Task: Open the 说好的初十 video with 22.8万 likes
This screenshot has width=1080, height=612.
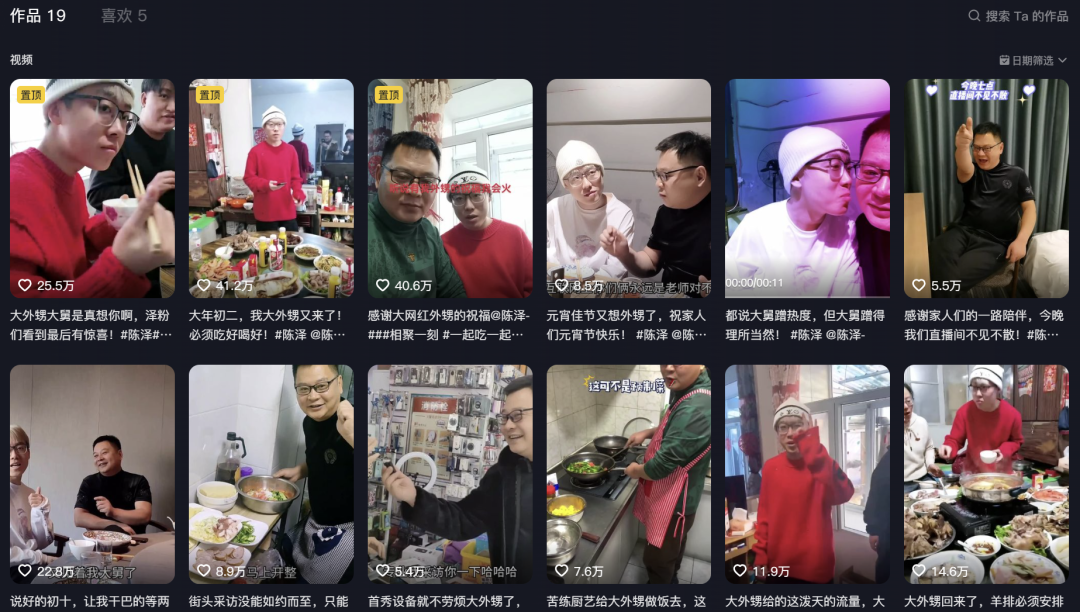Action: pyautogui.click(x=92, y=474)
